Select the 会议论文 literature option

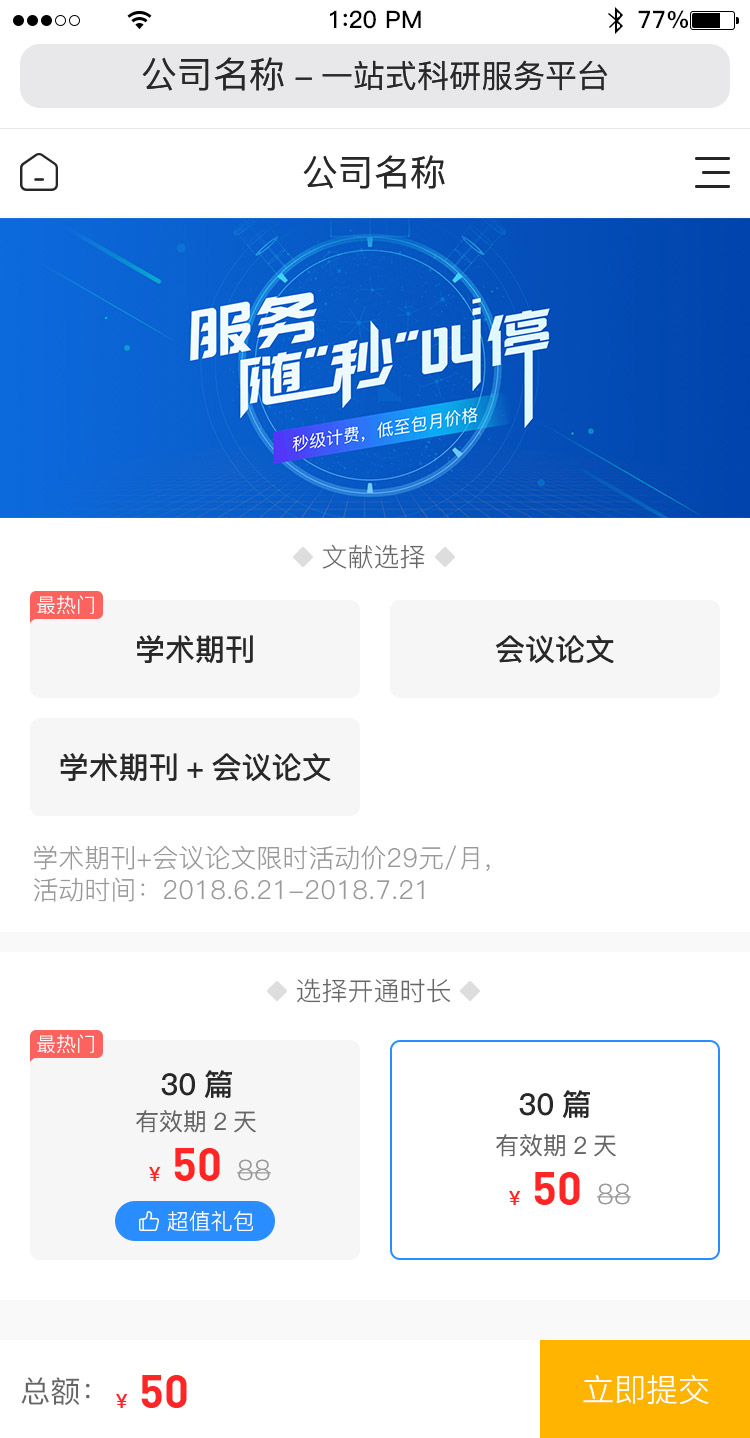tap(555, 650)
